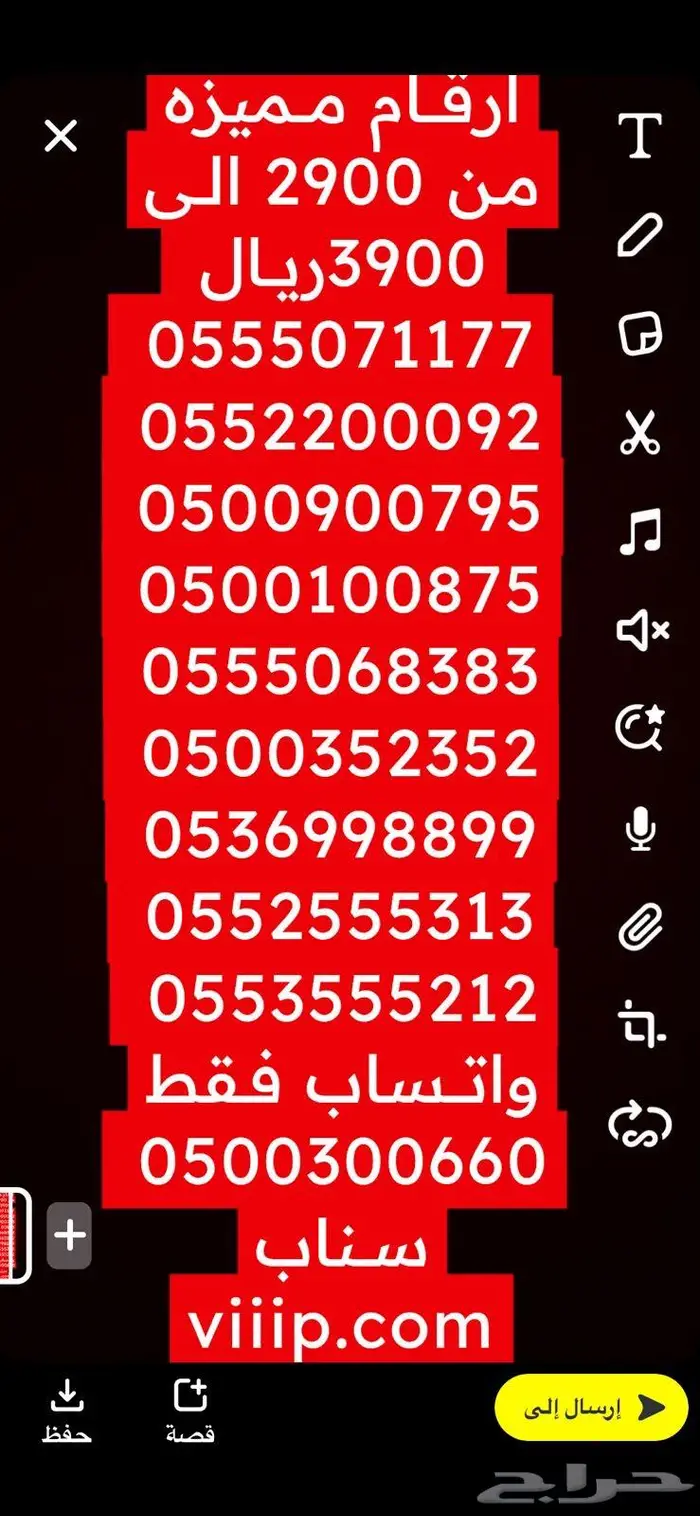Save the snap with حفظ
Screen dimensions: 700x1516
click(67, 1411)
